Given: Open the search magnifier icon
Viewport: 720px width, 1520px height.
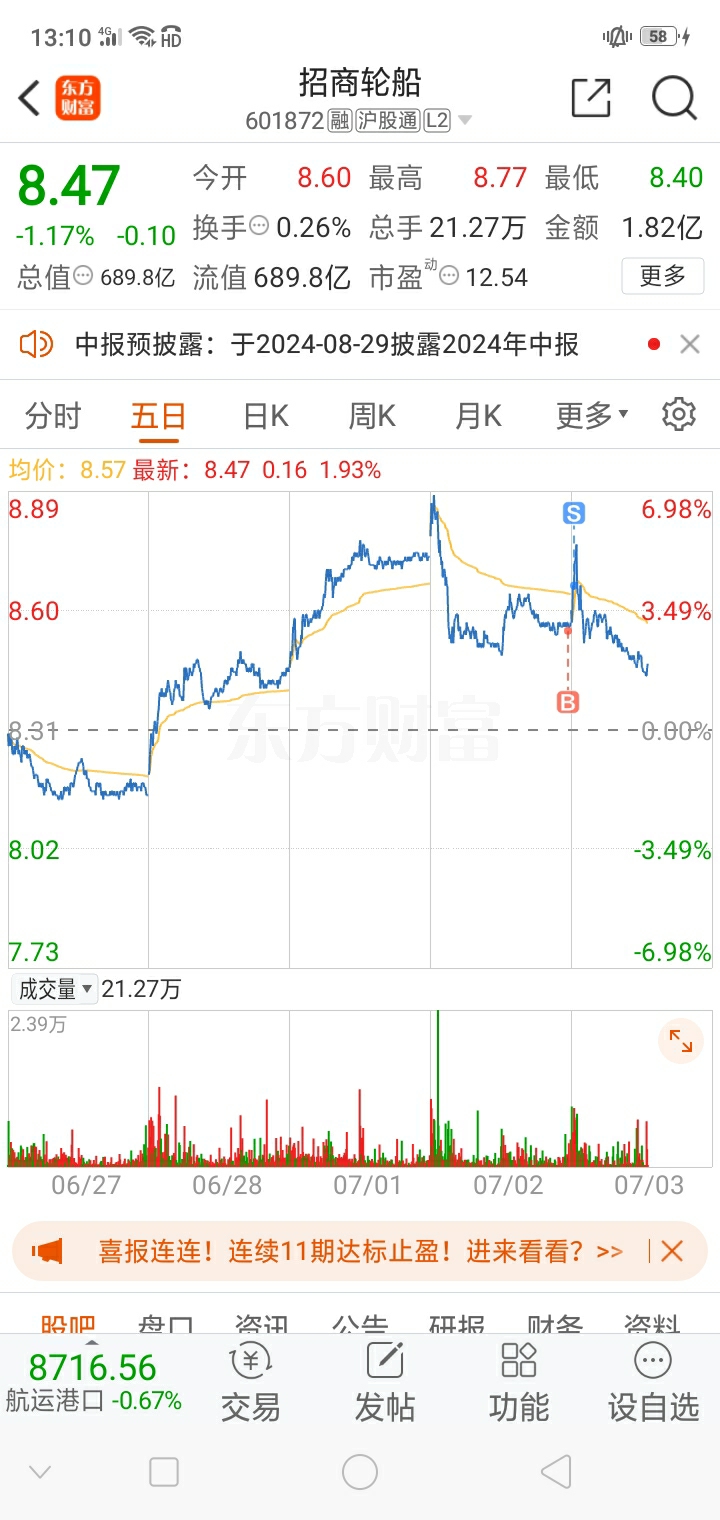Looking at the screenshot, I should pyautogui.click(x=674, y=99).
